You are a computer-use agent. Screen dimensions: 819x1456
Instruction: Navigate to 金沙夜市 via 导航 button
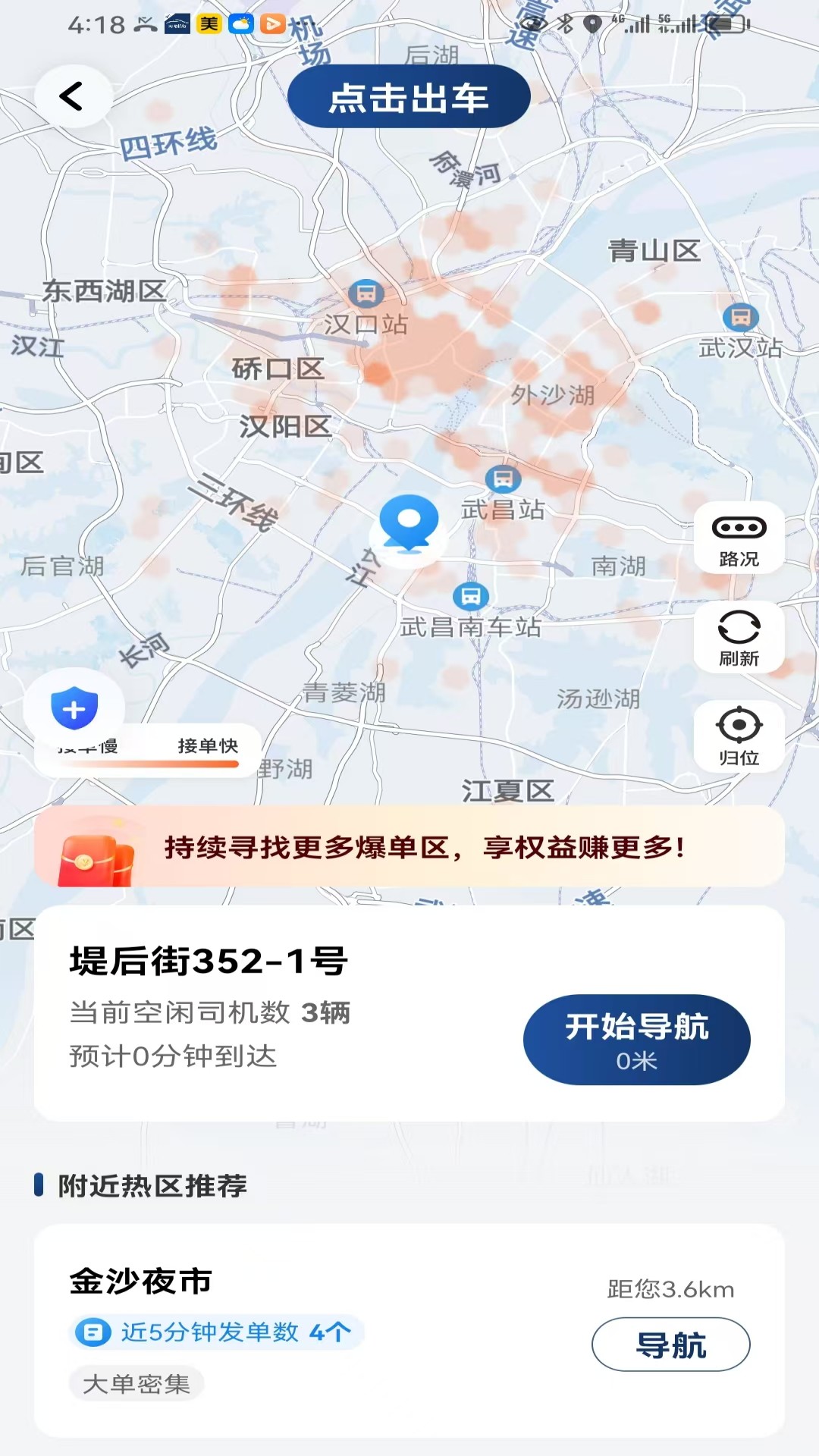point(670,1345)
